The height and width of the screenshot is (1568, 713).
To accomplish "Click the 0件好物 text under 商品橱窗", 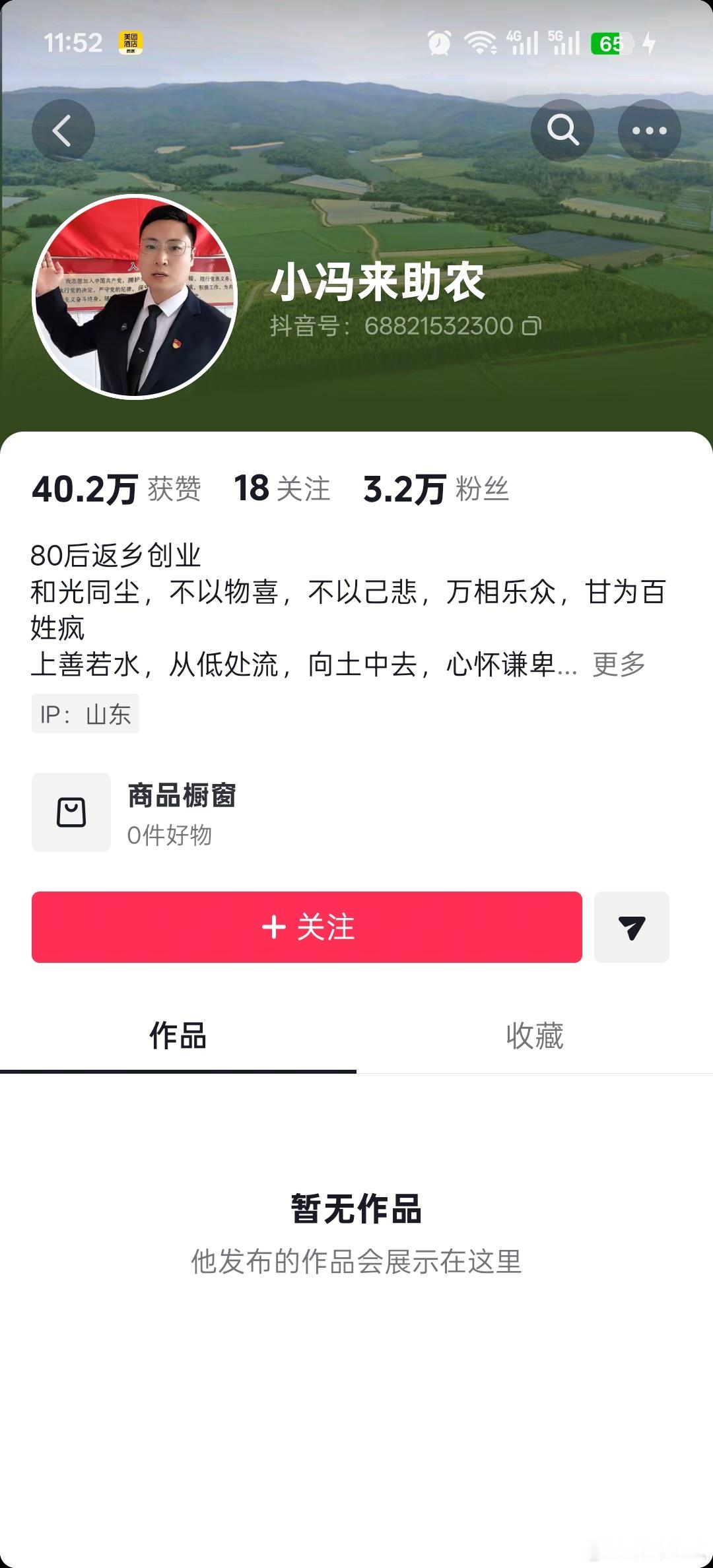I will click(170, 835).
